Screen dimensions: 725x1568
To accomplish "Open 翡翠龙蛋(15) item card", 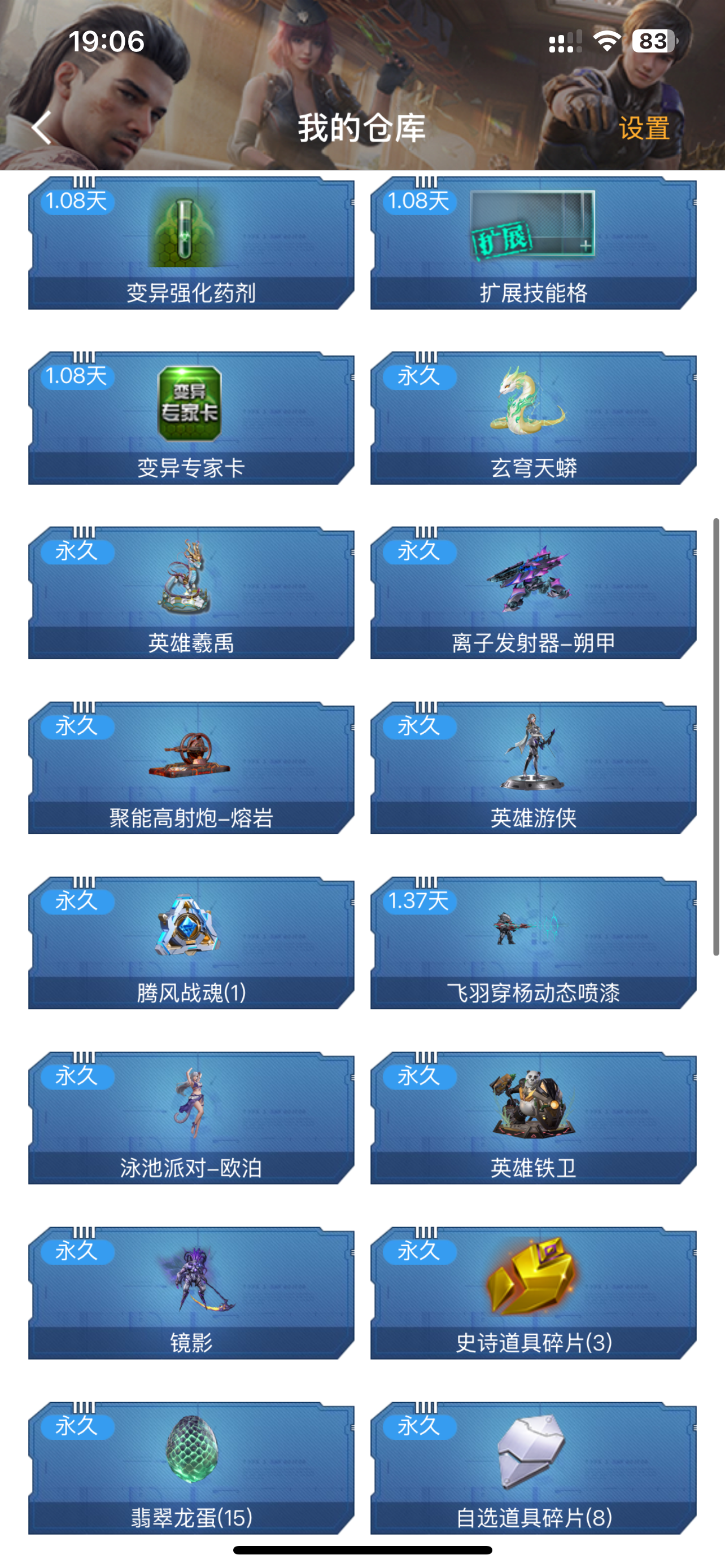I will click(191, 1468).
